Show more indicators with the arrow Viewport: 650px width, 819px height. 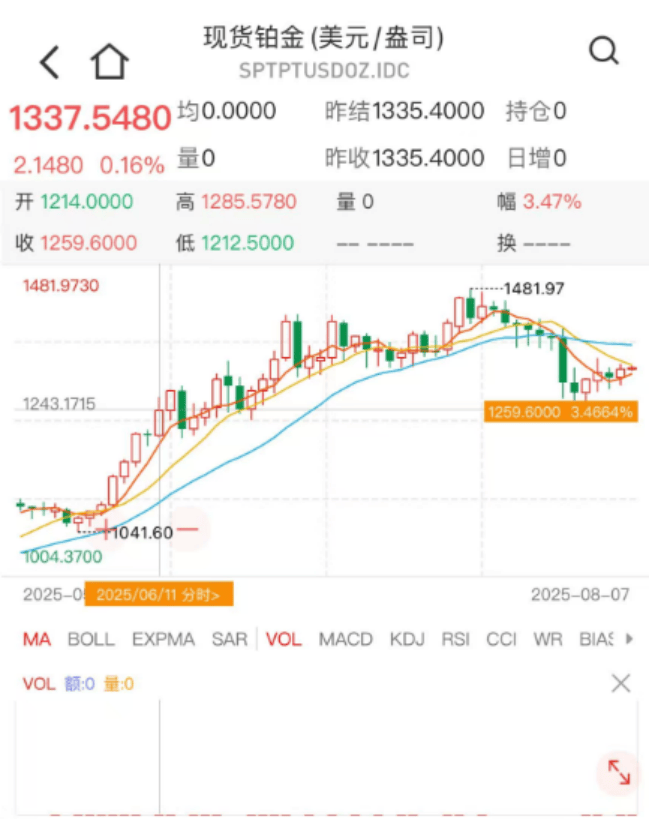pos(629,639)
